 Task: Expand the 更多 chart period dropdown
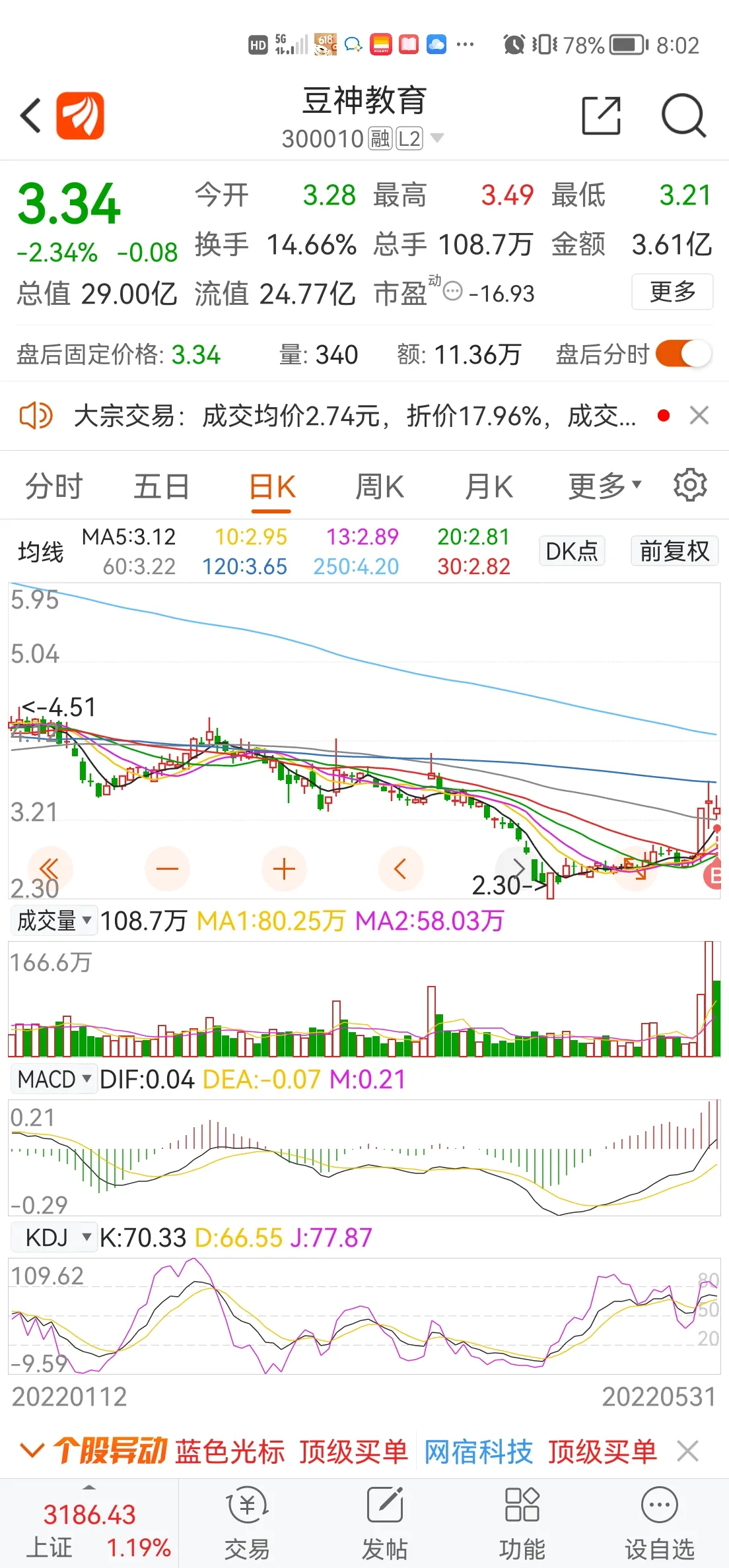point(605,486)
